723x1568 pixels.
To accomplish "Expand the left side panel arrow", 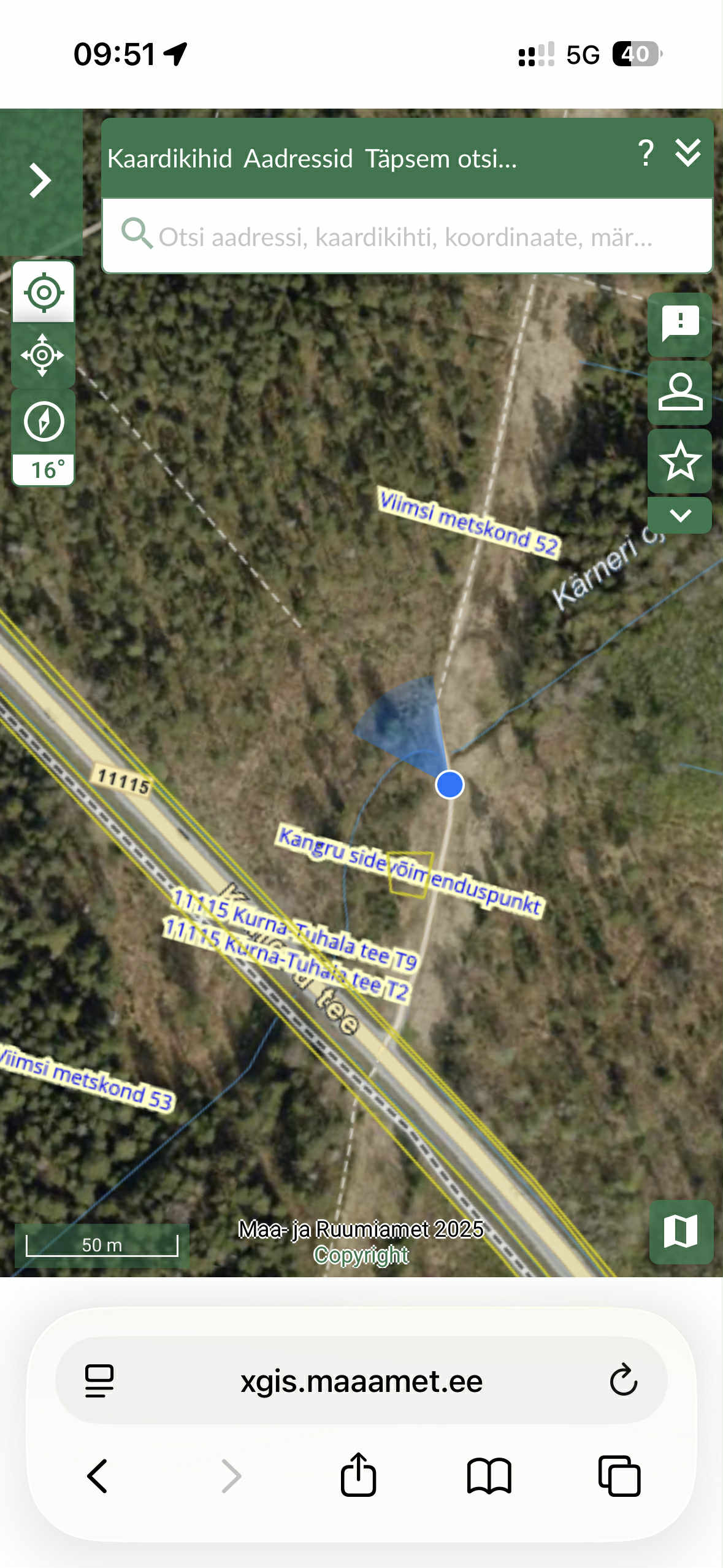I will pyautogui.click(x=40, y=180).
